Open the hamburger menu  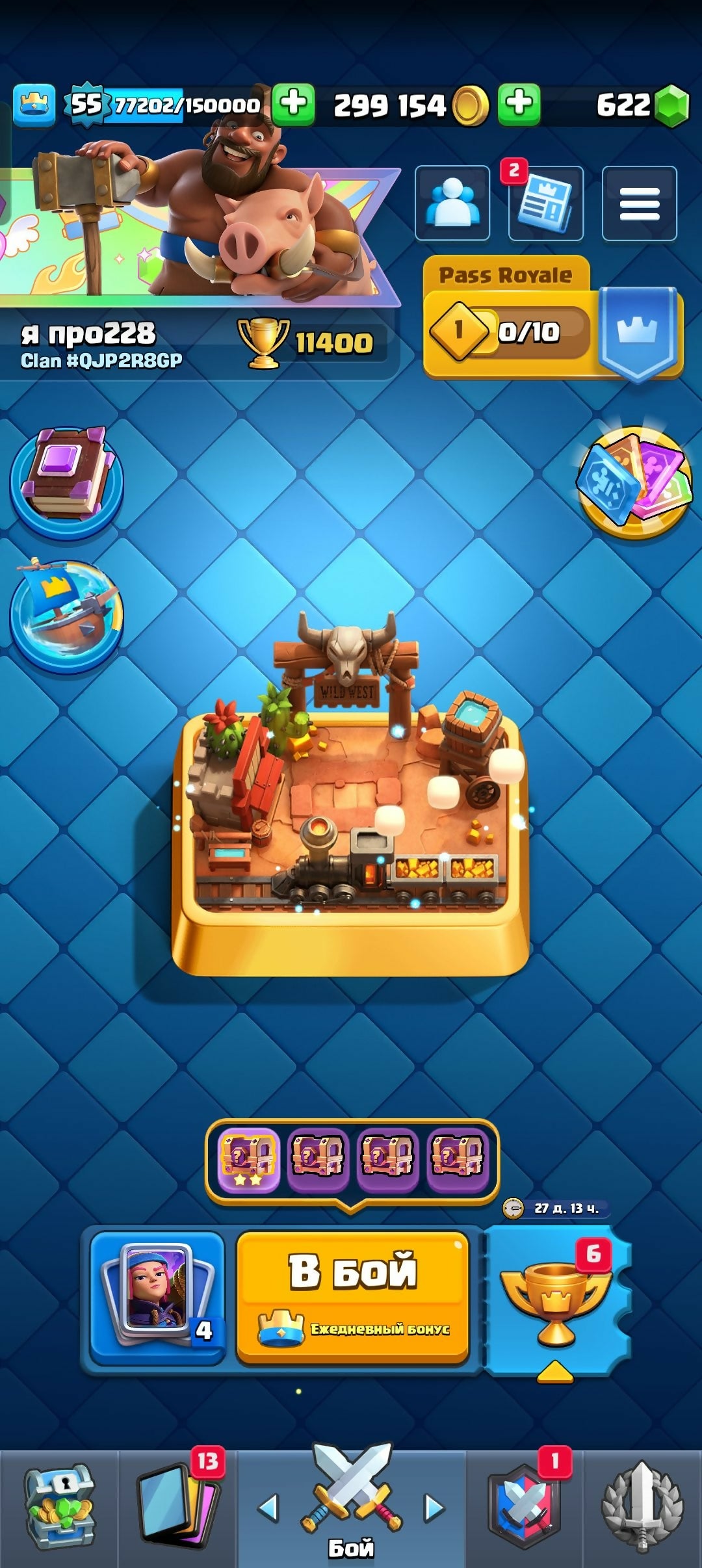pyautogui.click(x=640, y=203)
